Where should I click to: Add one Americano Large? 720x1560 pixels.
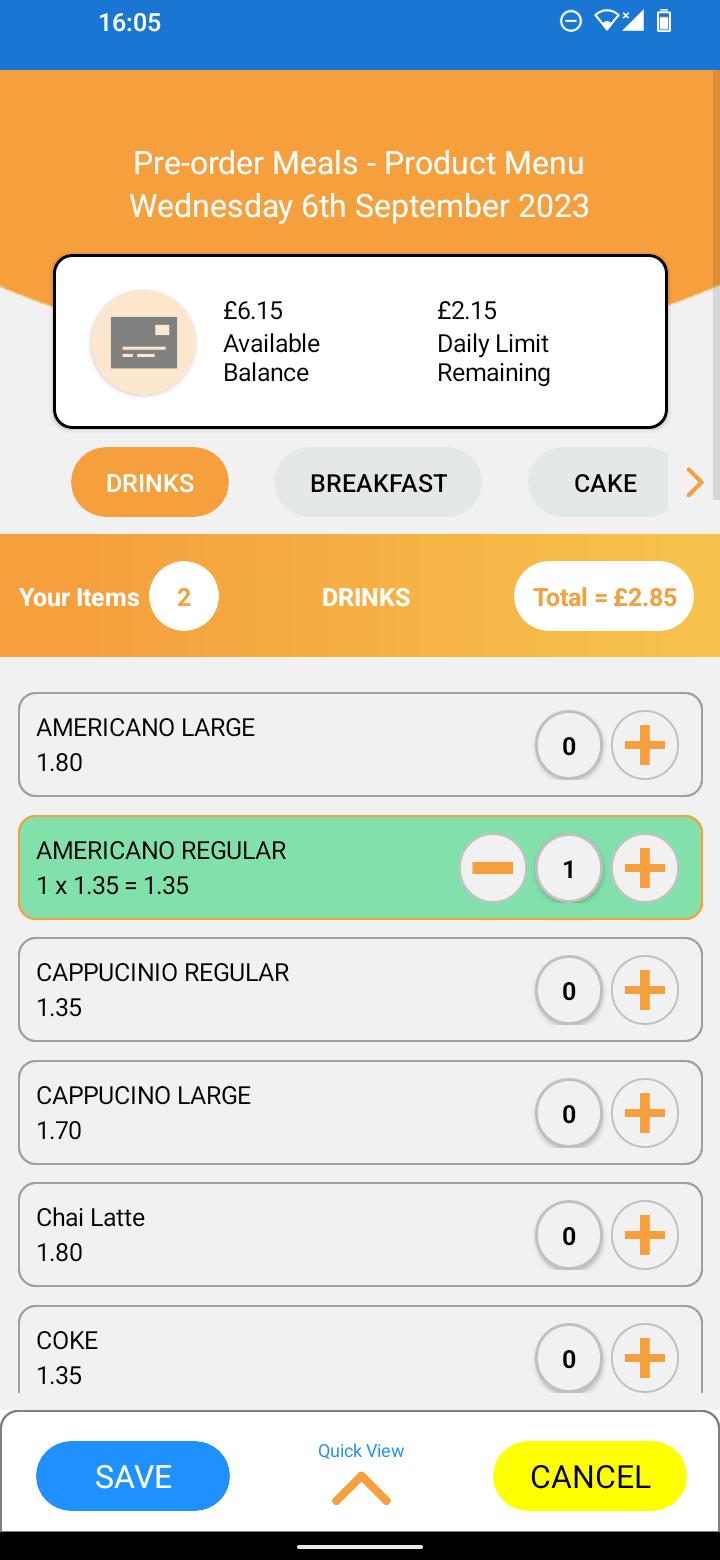coord(645,745)
